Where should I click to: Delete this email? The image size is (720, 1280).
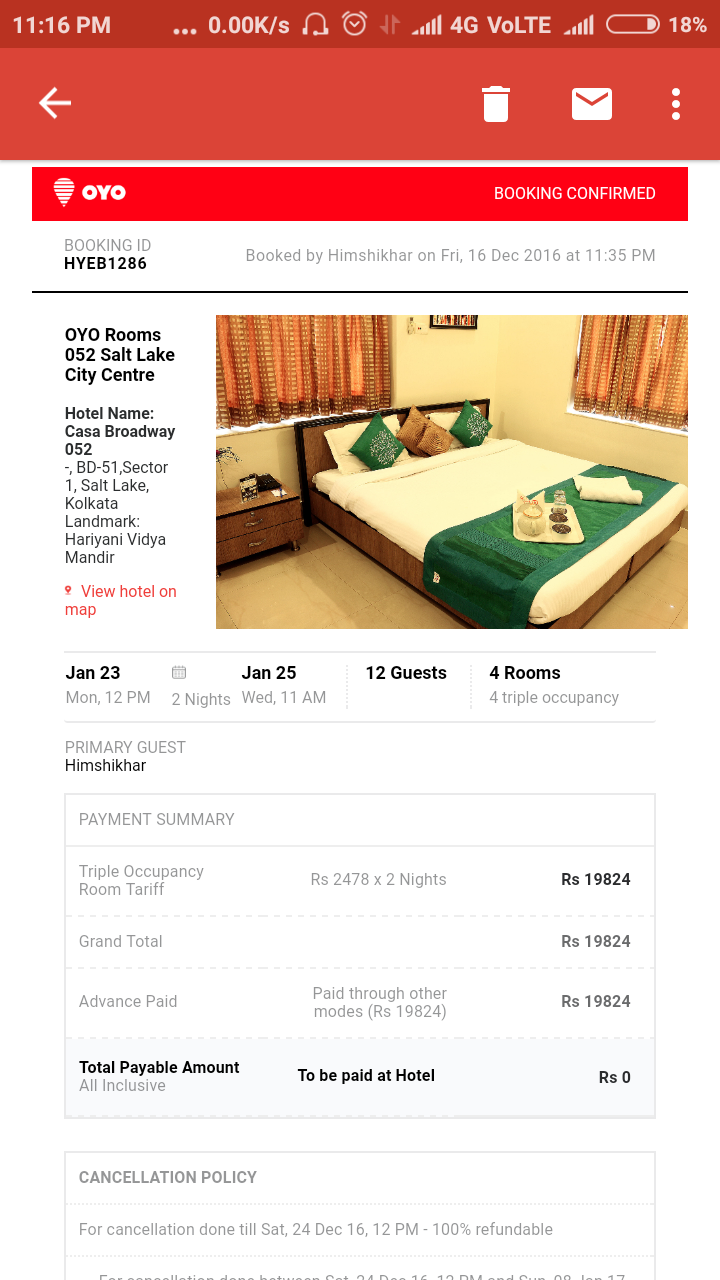pos(496,103)
